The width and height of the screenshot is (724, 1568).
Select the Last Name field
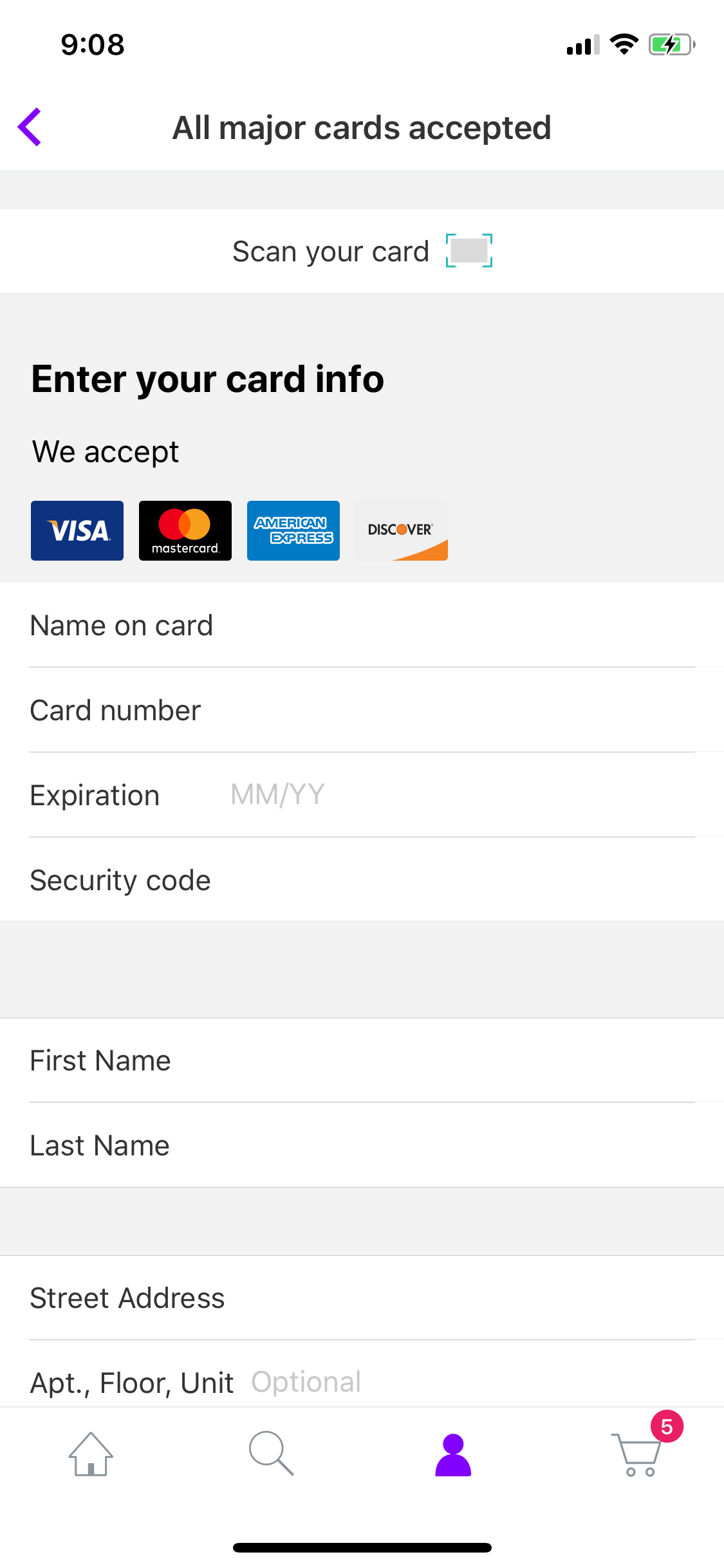tap(362, 1145)
